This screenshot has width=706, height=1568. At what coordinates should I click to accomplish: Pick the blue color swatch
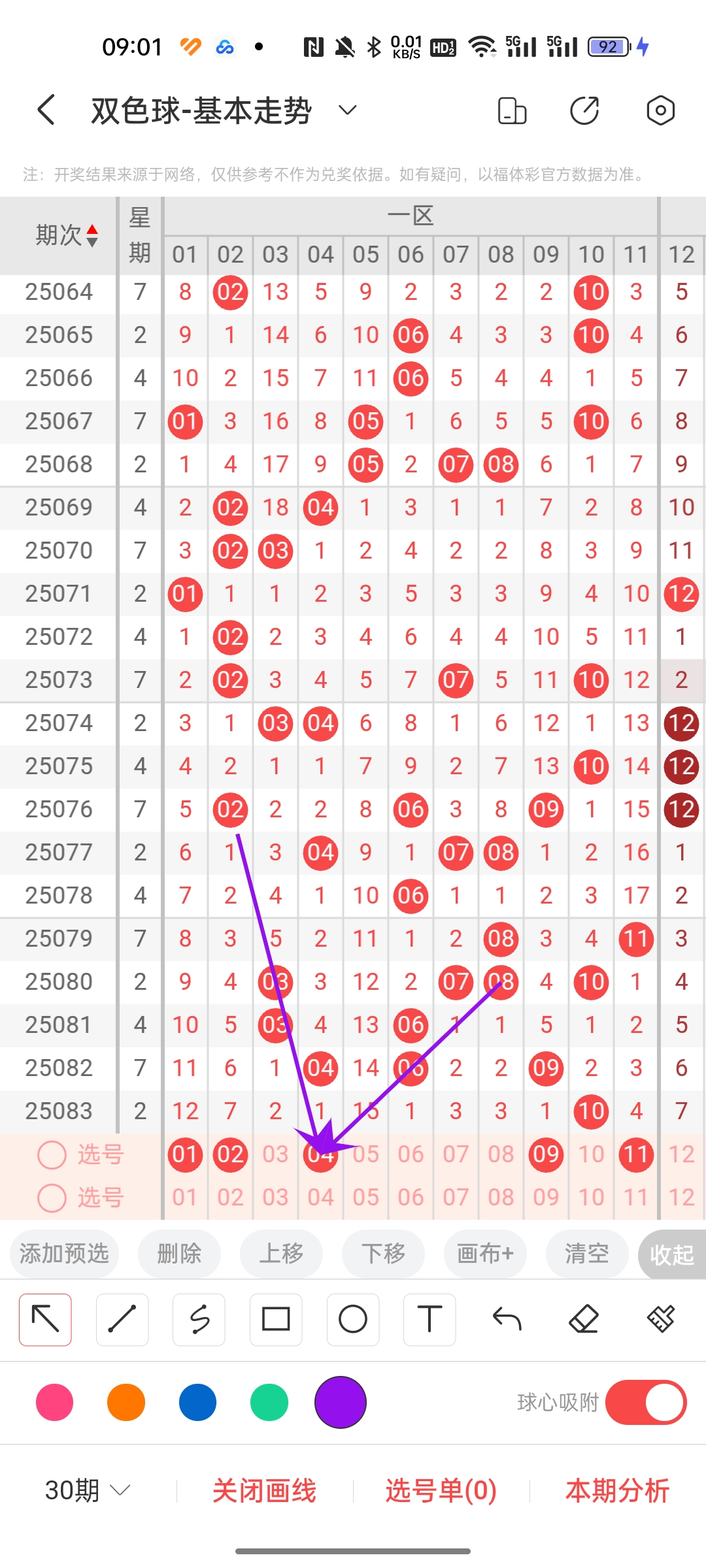click(x=197, y=1402)
